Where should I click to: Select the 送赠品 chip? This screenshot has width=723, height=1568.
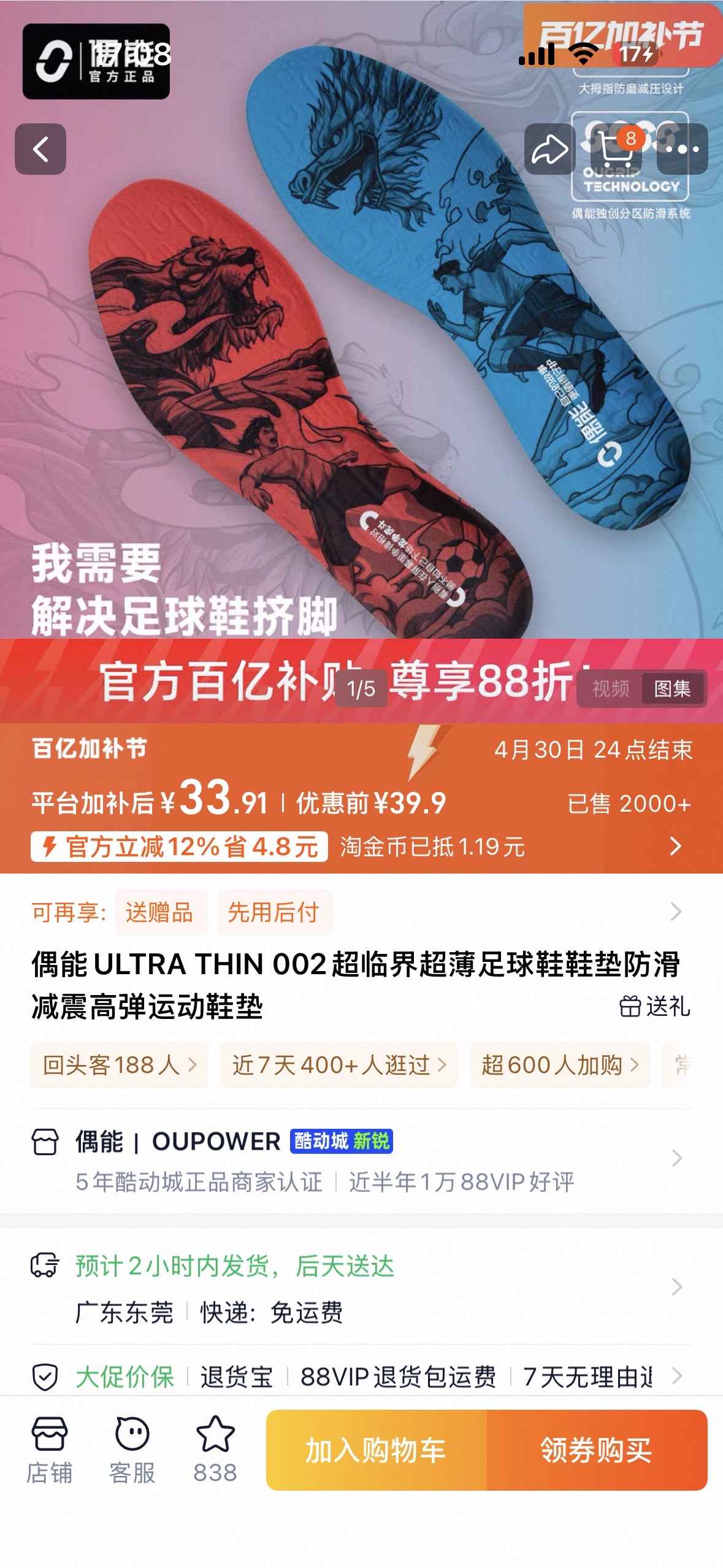coord(159,912)
